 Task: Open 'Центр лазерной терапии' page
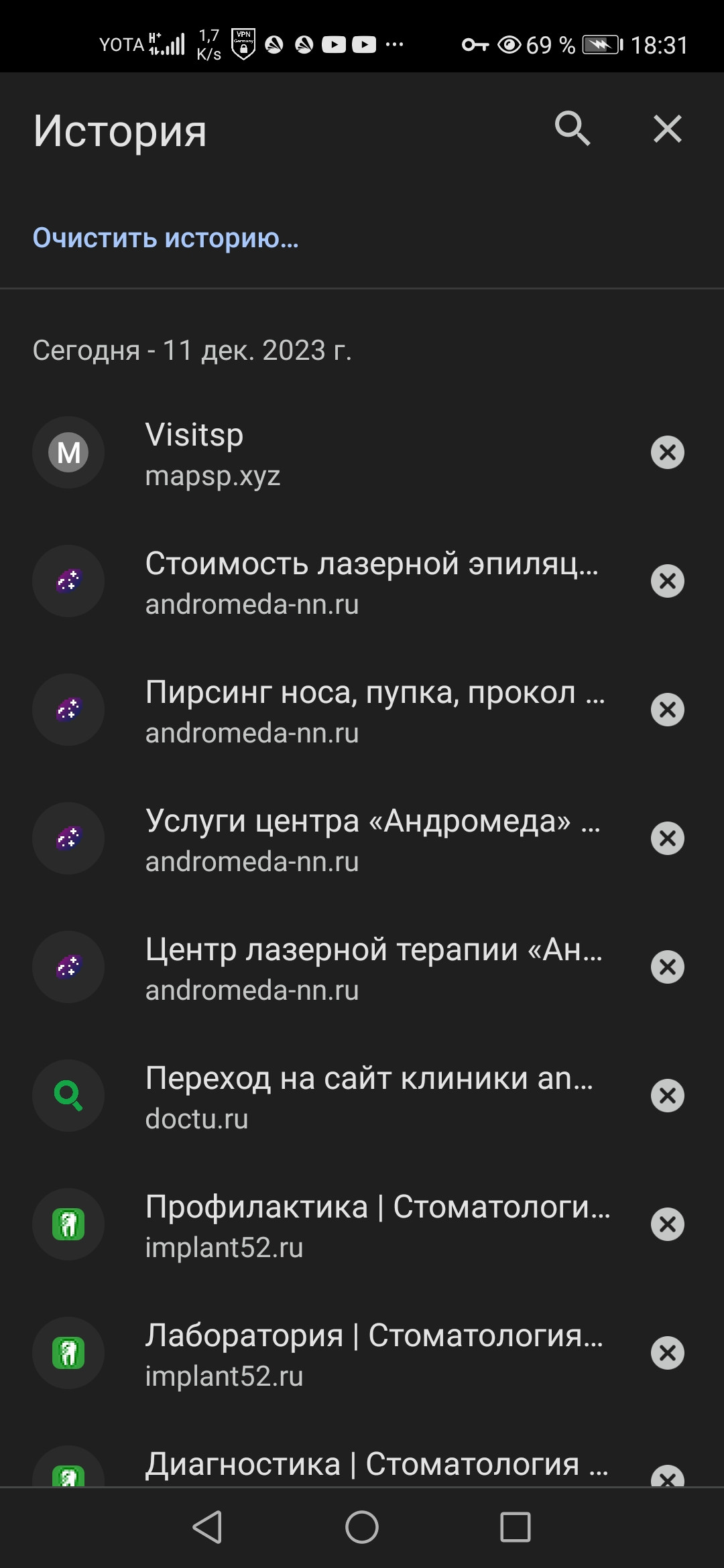pos(373,968)
